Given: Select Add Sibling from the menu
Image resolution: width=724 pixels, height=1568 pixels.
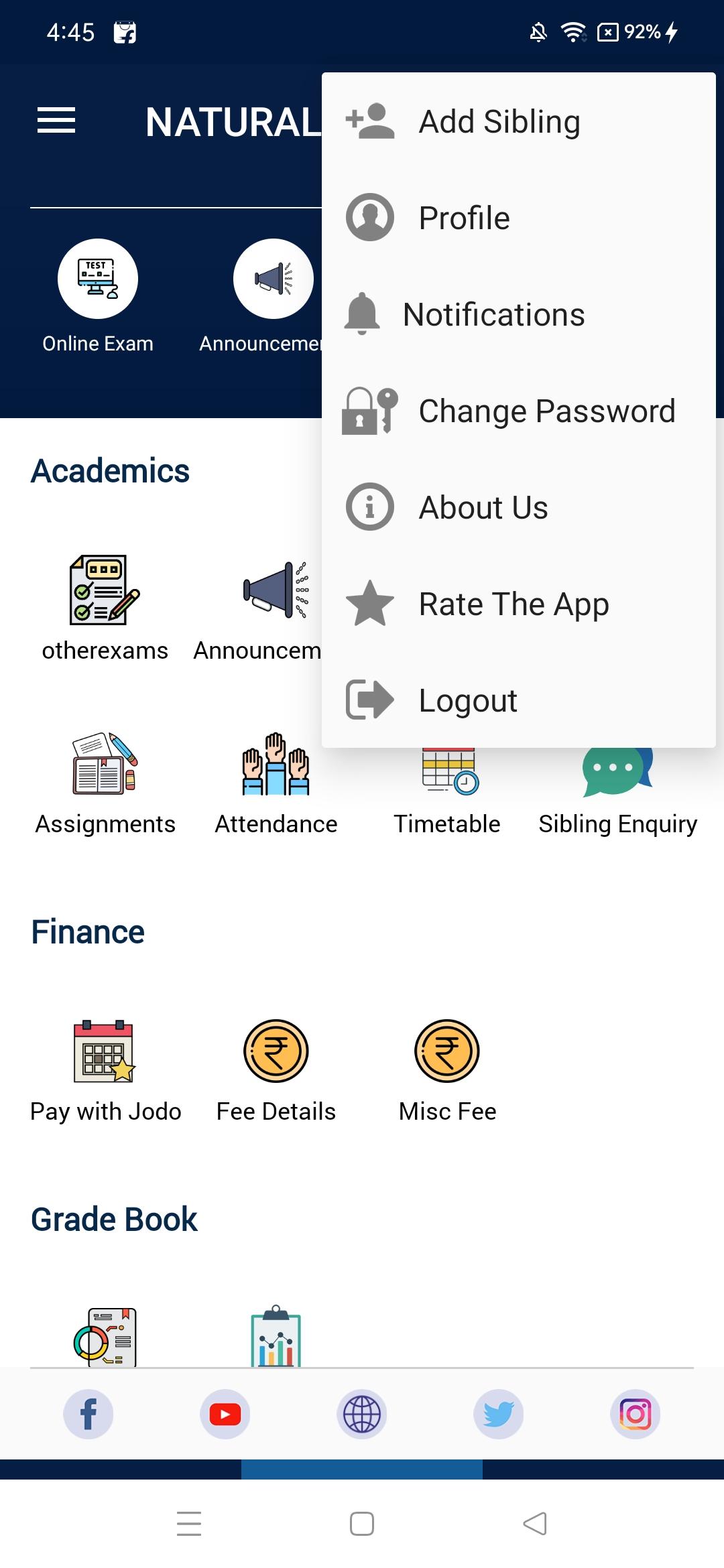Looking at the screenshot, I should (x=519, y=121).
